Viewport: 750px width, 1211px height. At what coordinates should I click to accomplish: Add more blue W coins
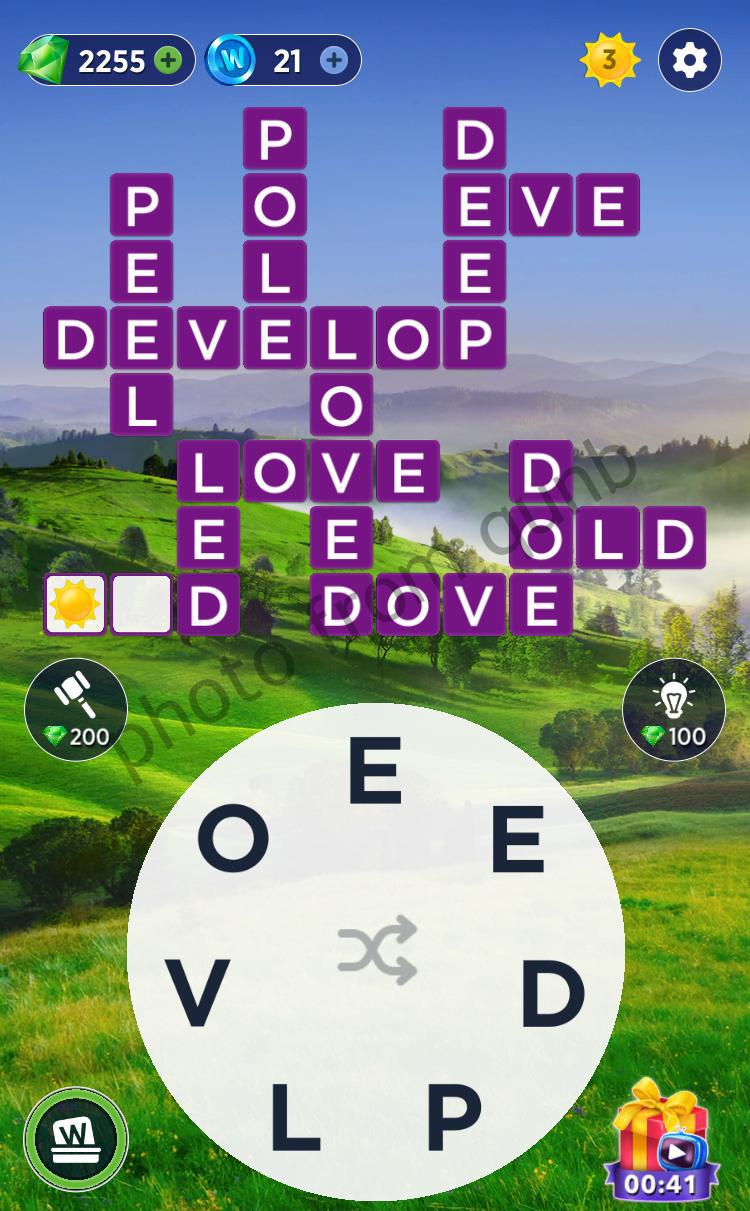(334, 61)
